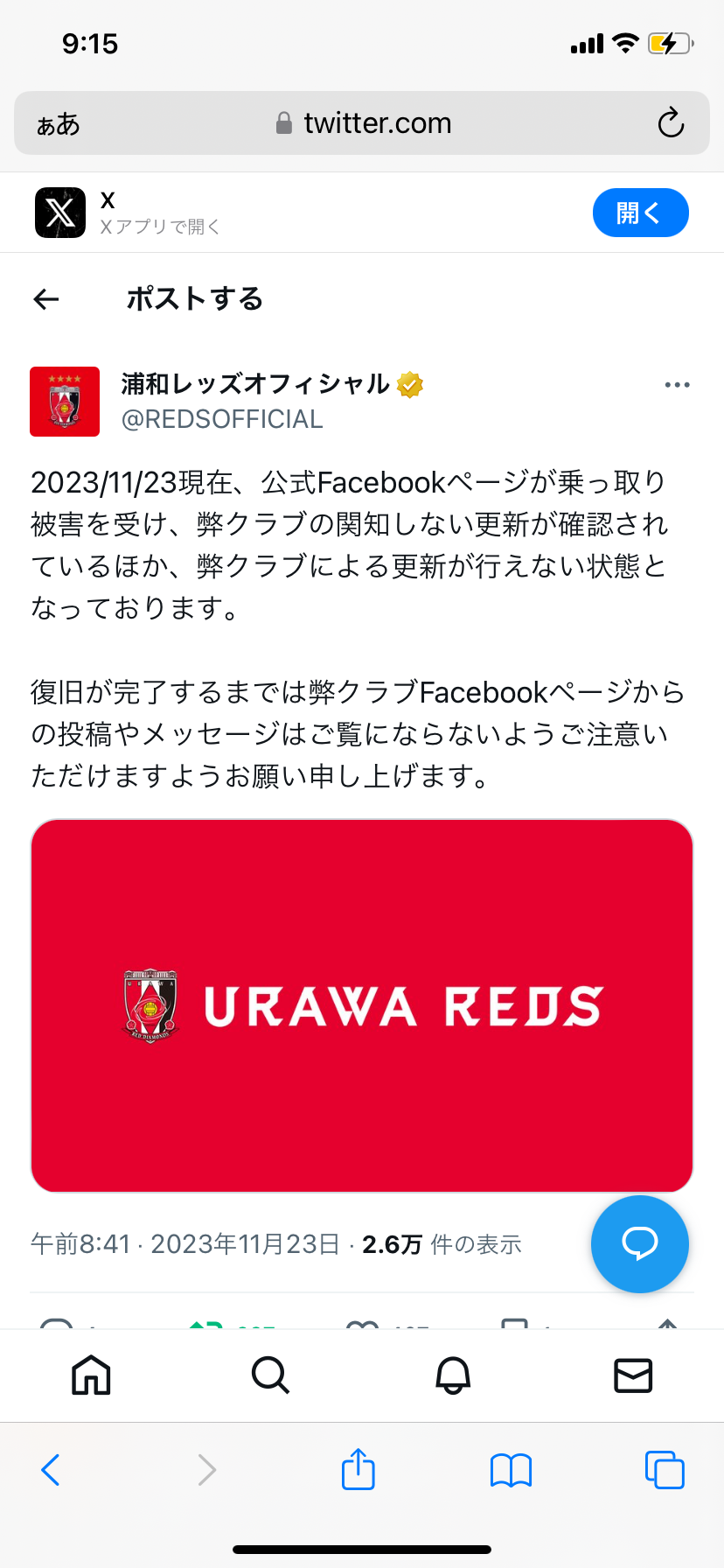Open the URAWA REDS image in the post
Viewport: 724px width, 1568px height.
pyautogui.click(x=362, y=1005)
